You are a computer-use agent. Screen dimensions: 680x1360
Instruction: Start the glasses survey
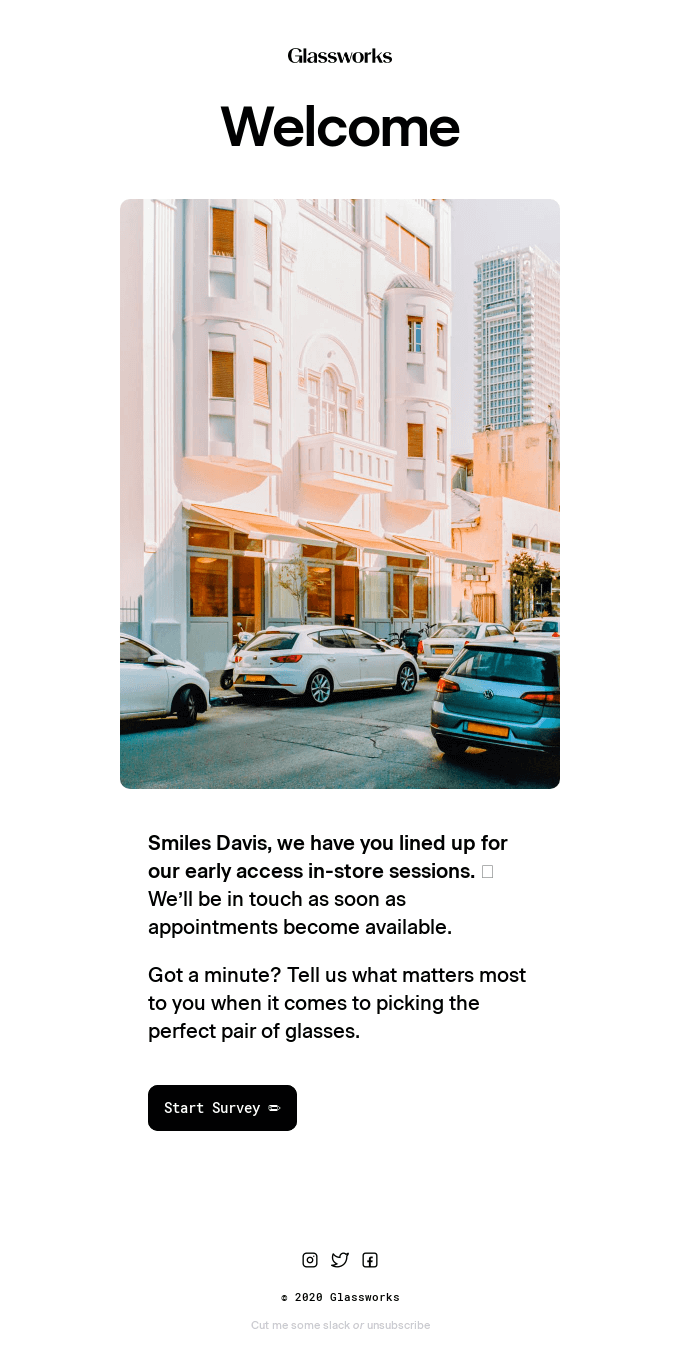click(222, 1108)
